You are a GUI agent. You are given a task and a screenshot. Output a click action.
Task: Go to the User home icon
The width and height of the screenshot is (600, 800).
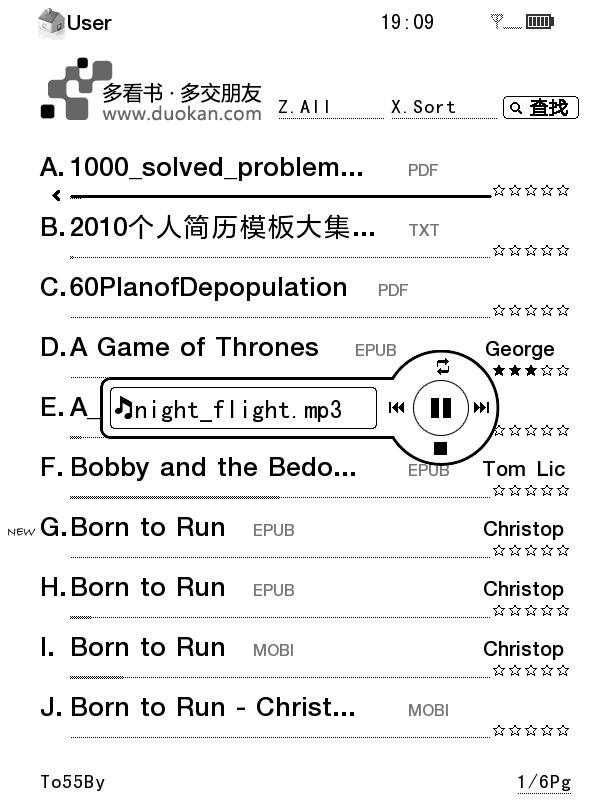pos(50,22)
